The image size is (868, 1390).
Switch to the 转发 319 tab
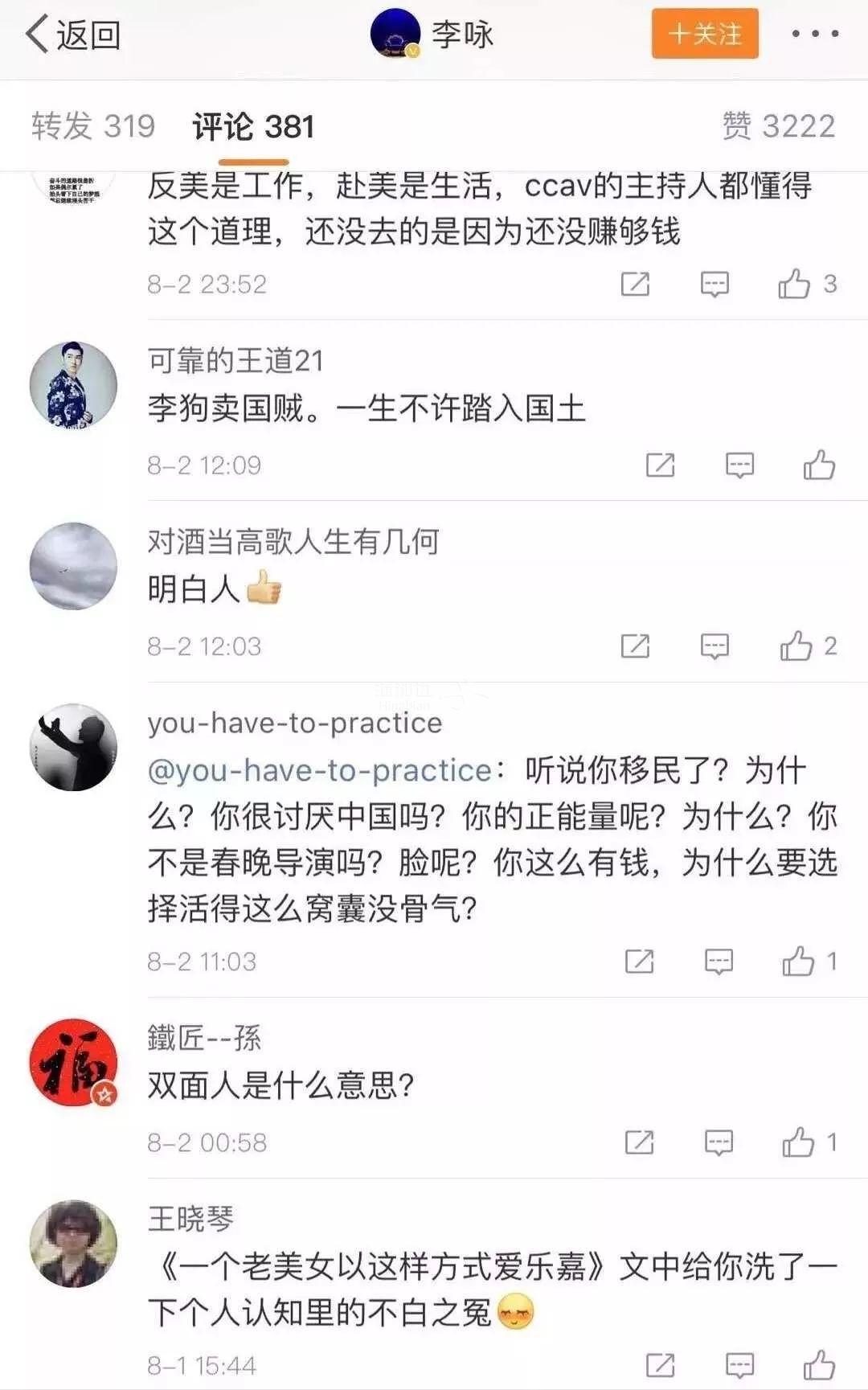click(93, 126)
